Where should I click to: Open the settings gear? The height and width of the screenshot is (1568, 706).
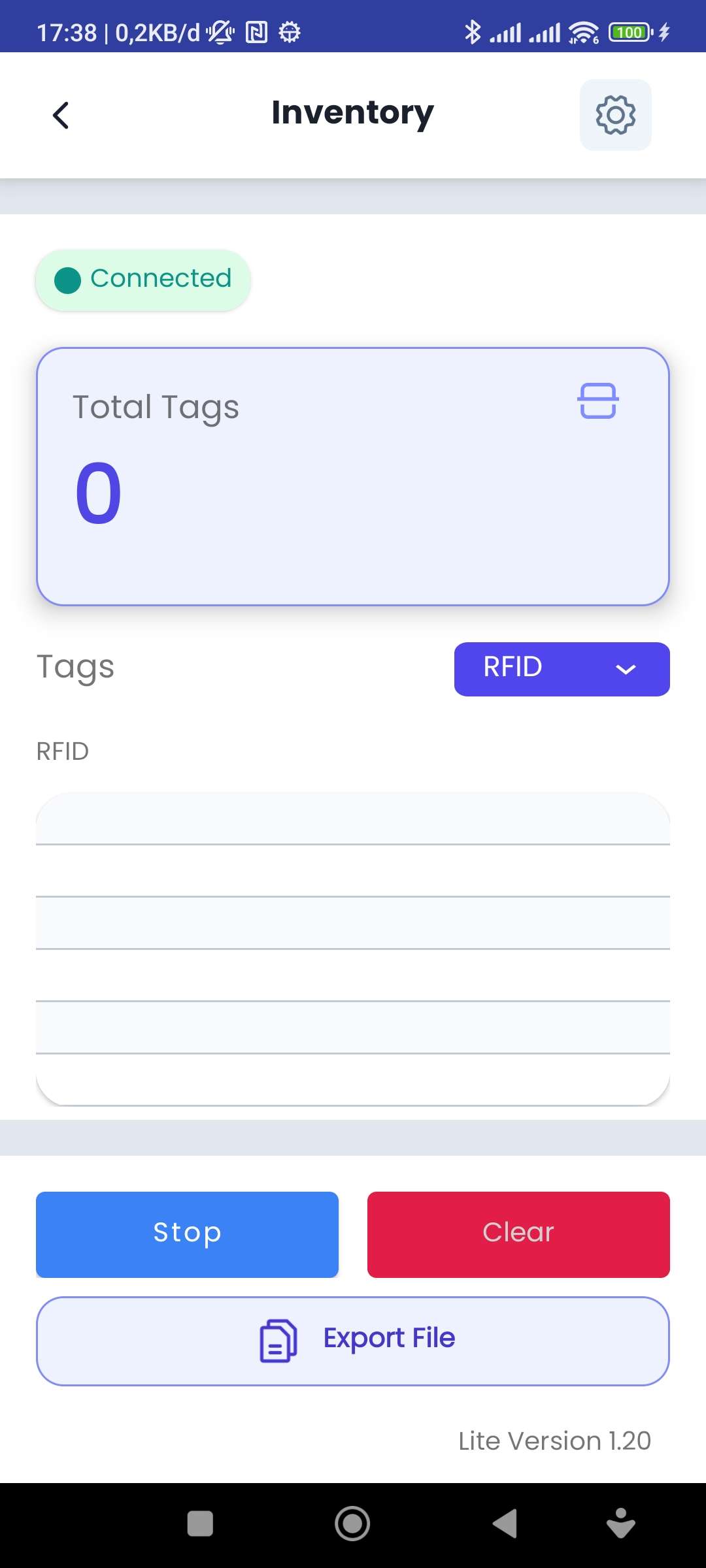(615, 115)
